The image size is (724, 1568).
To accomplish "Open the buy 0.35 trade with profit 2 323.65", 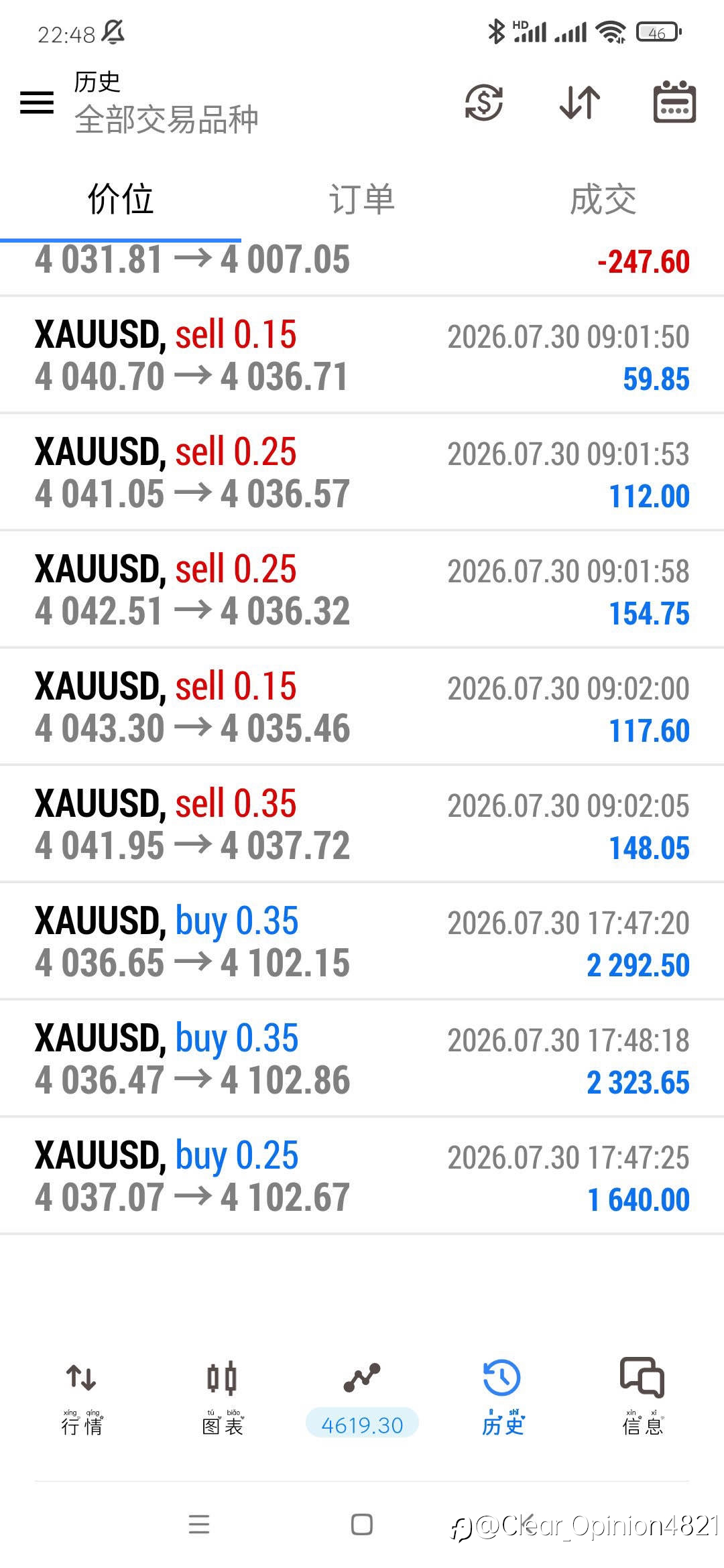I will [x=362, y=1059].
